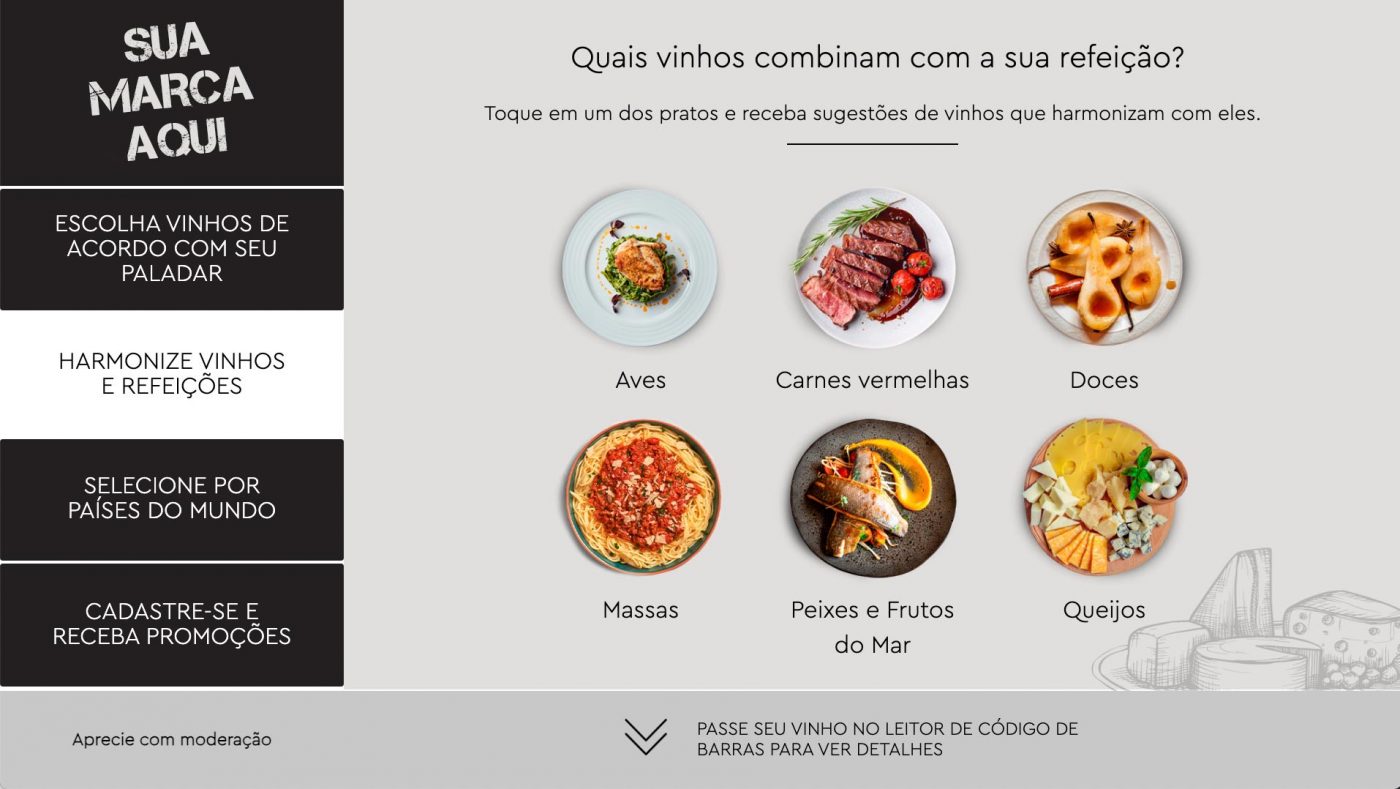
Task: Select Carnes vermelhas for wine suggestions
Action: pos(873,267)
